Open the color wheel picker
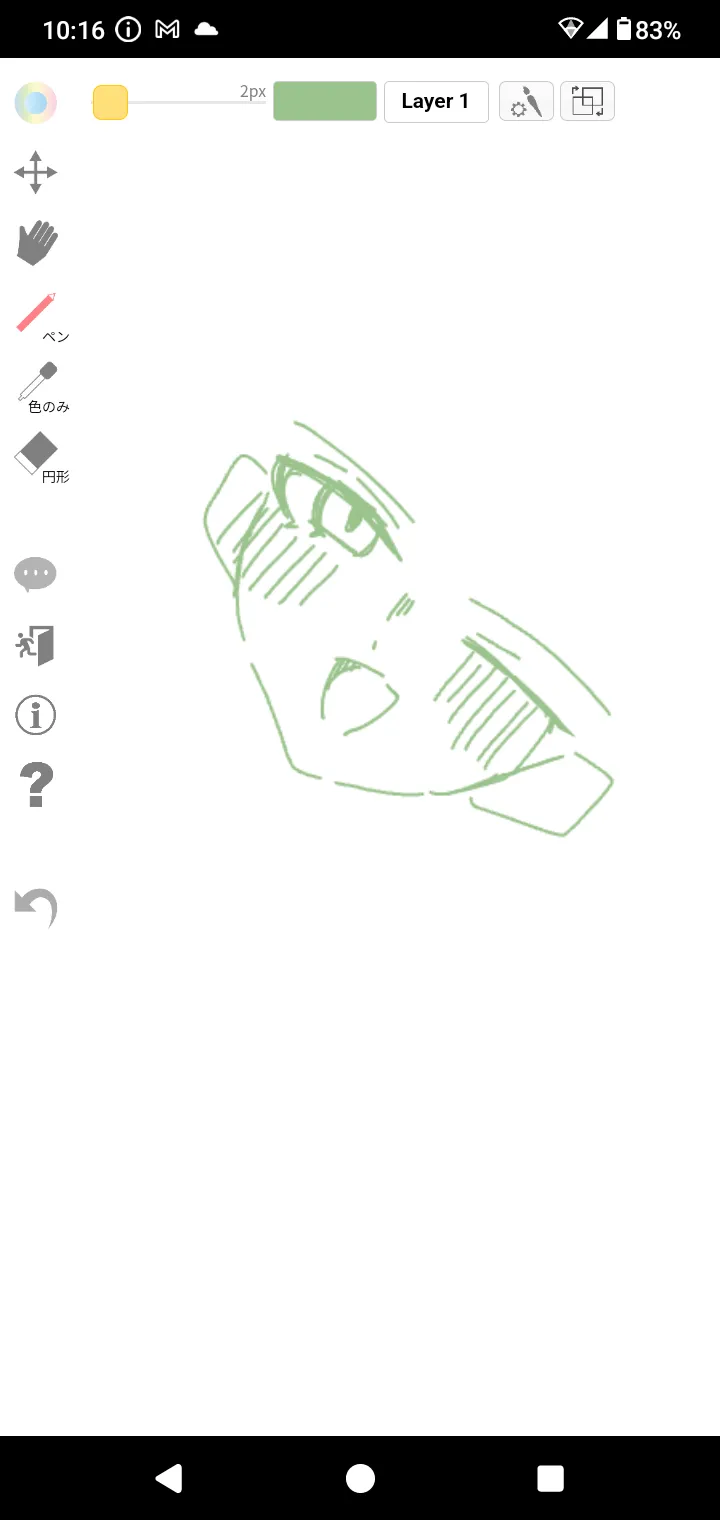The width and height of the screenshot is (720, 1520). tap(35, 103)
